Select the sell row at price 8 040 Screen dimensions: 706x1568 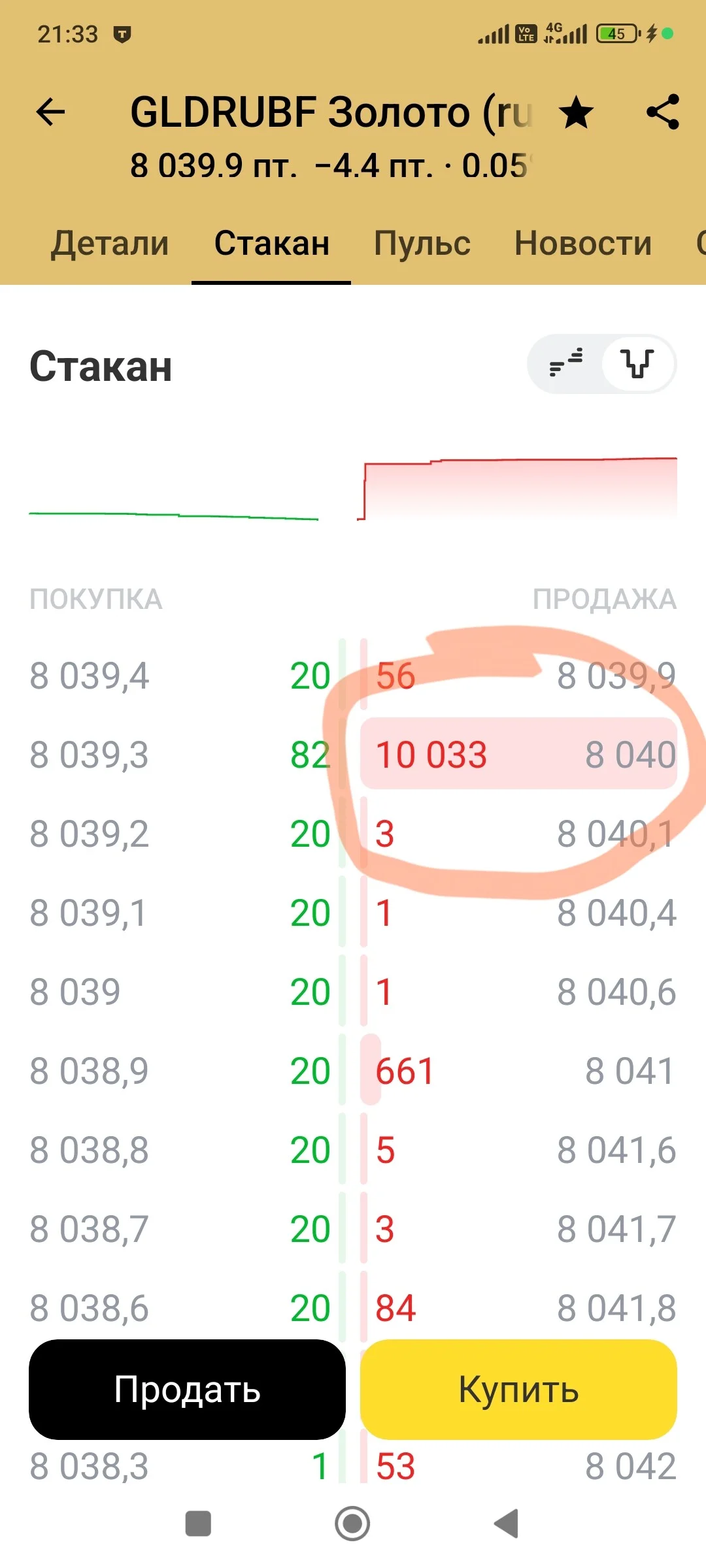(518, 754)
